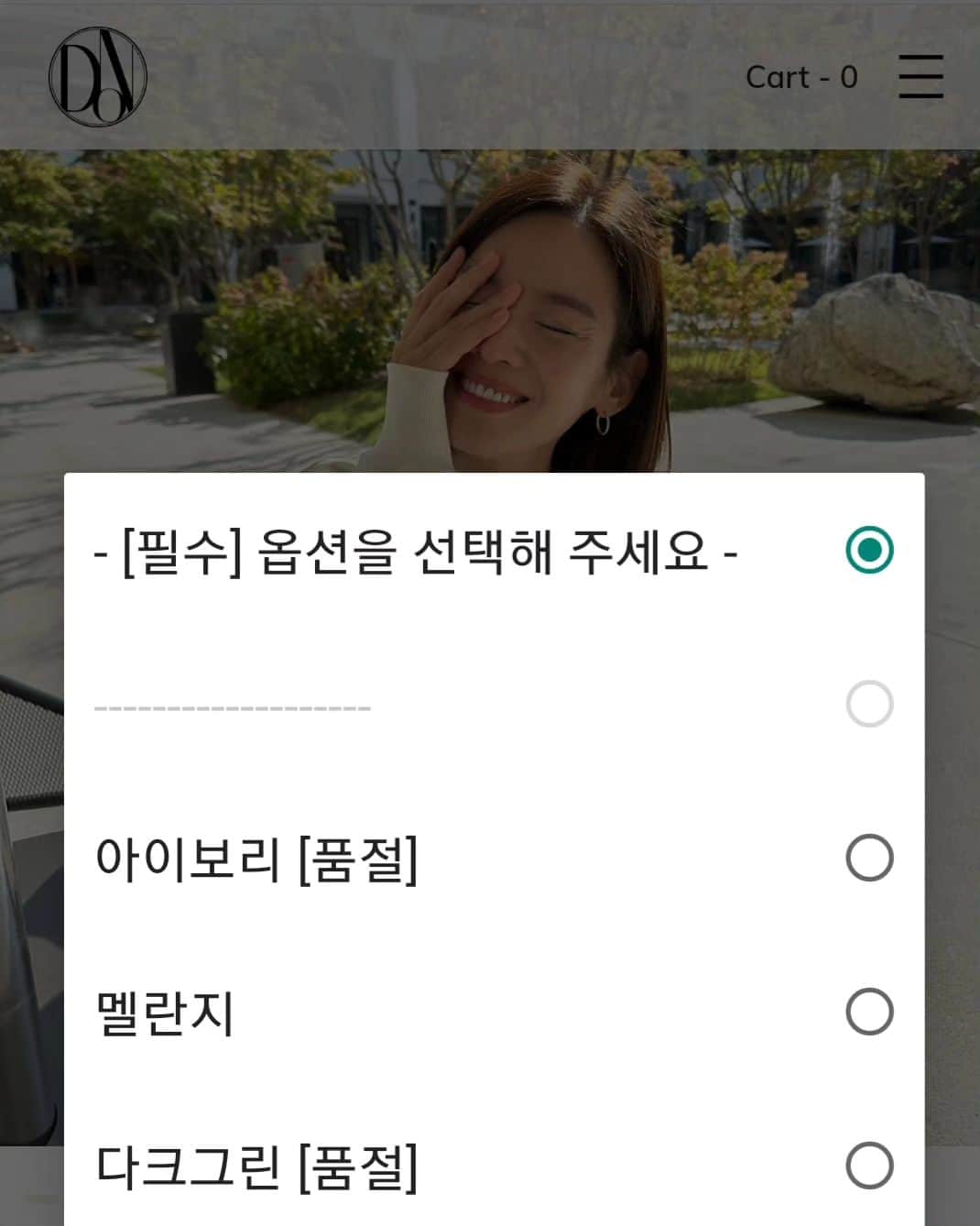Image resolution: width=980 pixels, height=1226 pixels.
Task: Open the Cart link
Action: pos(801,77)
